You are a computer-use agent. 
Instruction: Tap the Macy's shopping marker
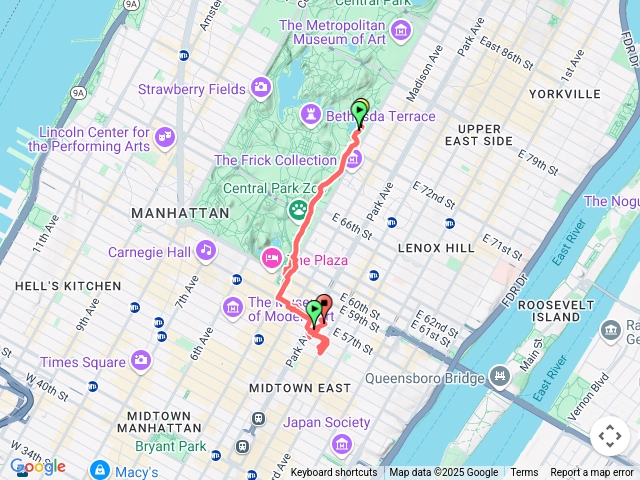pos(100,469)
